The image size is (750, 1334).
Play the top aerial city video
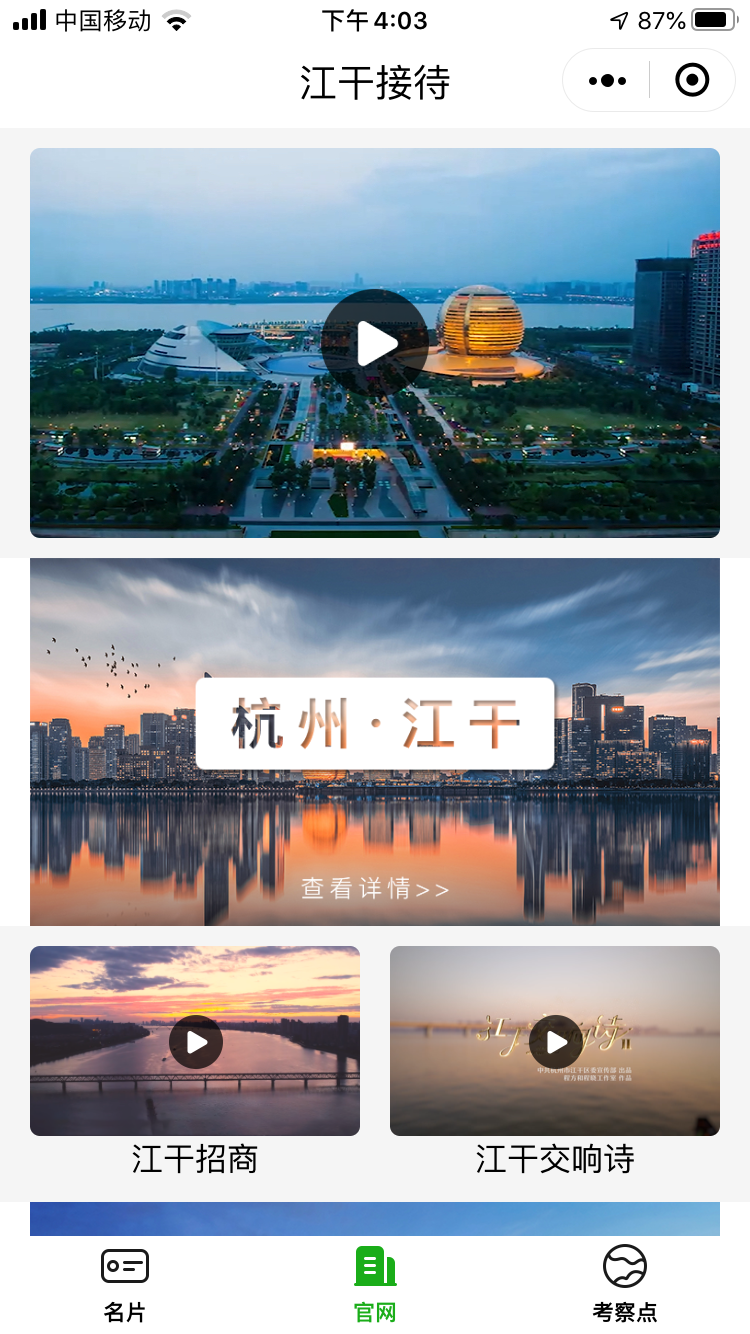click(375, 343)
